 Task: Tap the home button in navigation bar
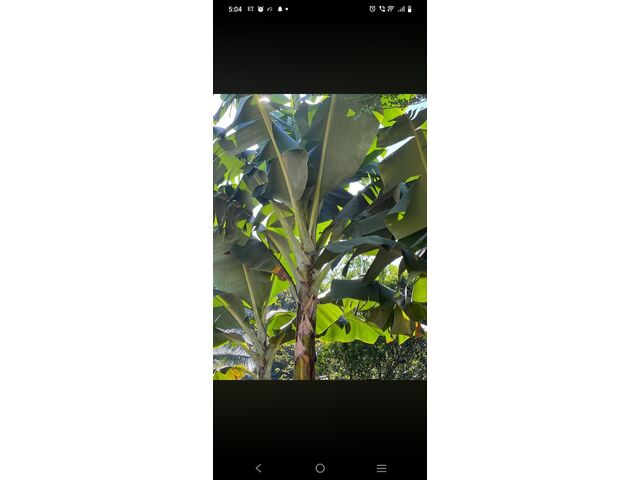(320, 468)
